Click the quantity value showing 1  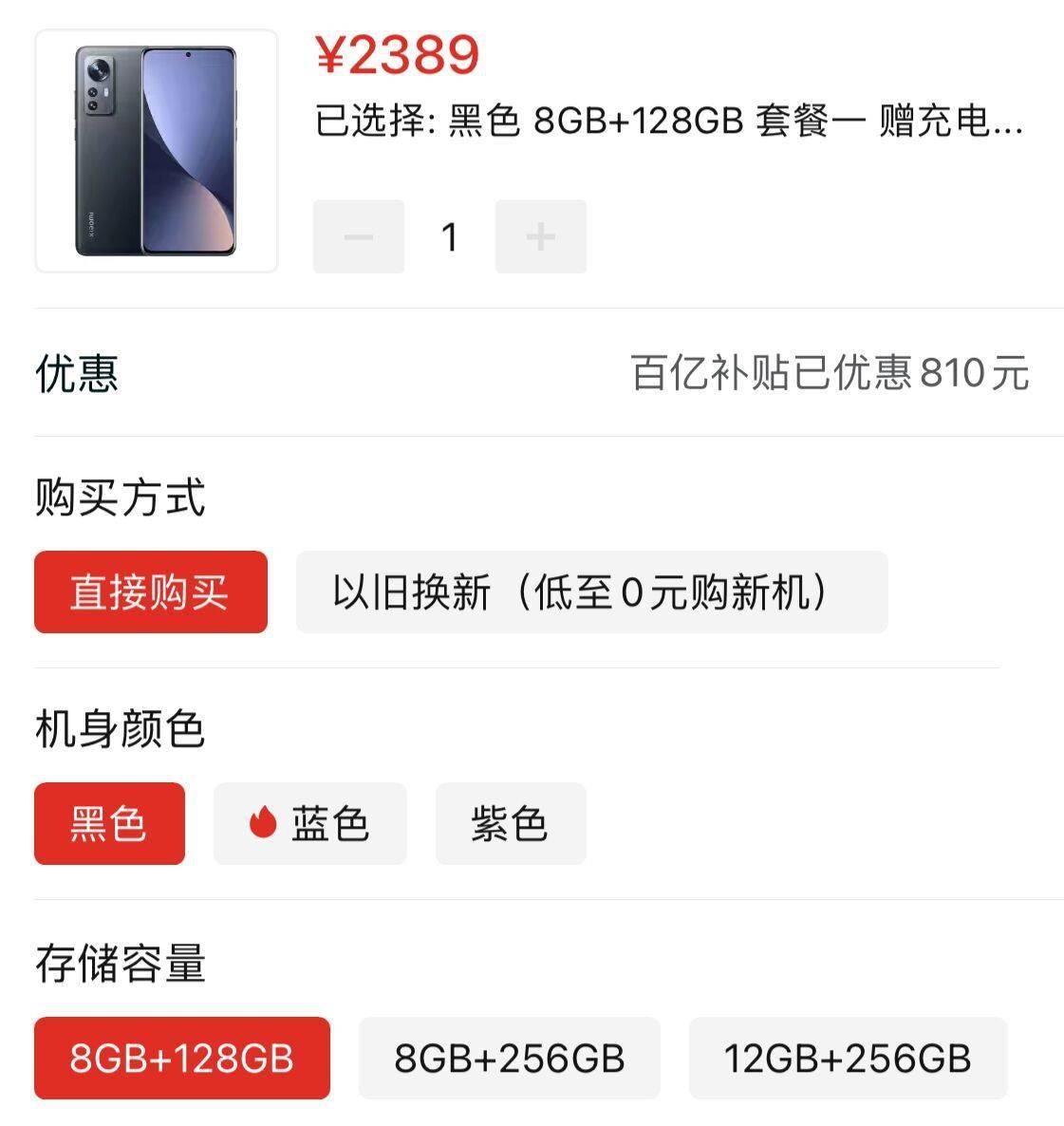point(449,235)
